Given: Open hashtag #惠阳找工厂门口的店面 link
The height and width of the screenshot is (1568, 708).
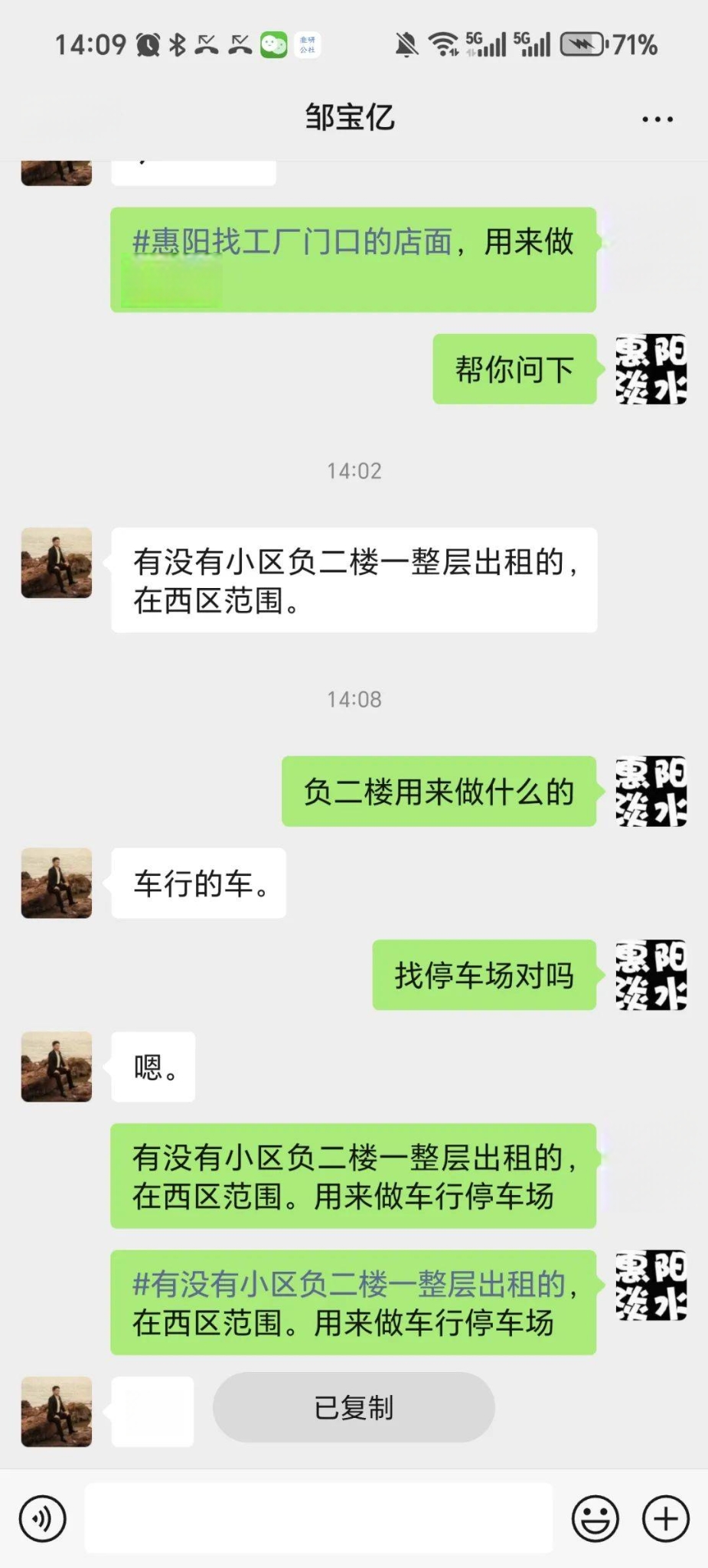Looking at the screenshot, I should 293,242.
